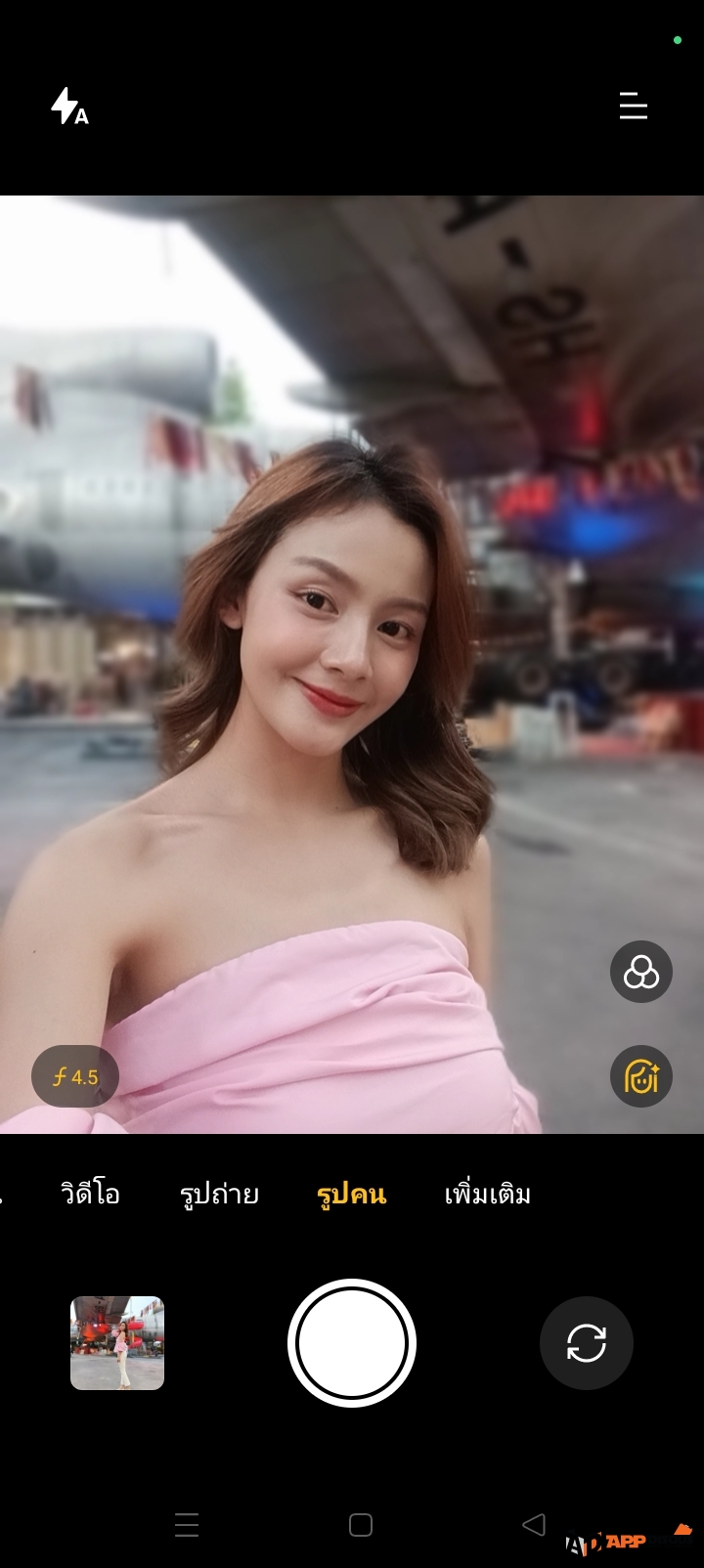The width and height of the screenshot is (704, 1568).
Task: Adjust the f 4.5 aperture setting
Action: (x=75, y=1076)
